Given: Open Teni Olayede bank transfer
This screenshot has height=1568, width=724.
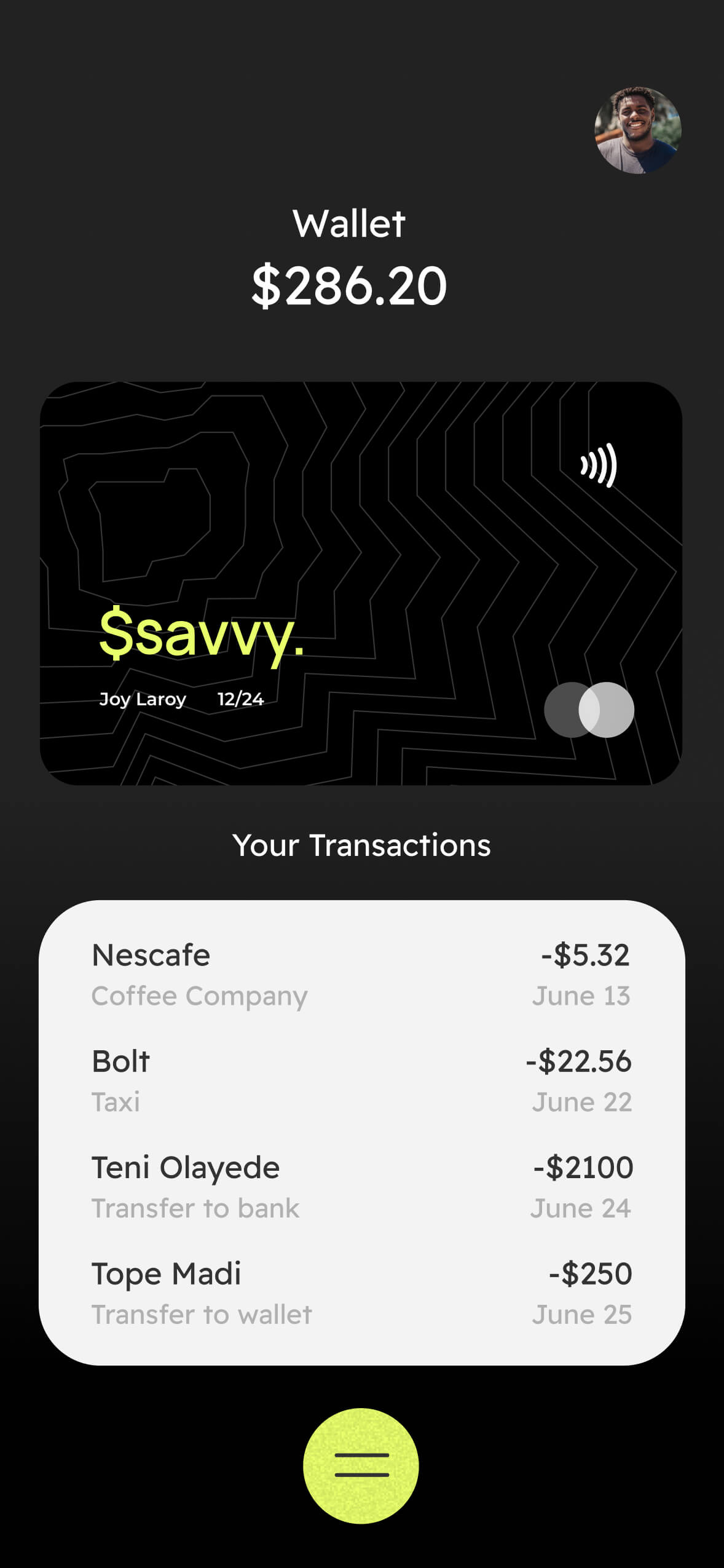Looking at the screenshot, I should [x=361, y=1187].
